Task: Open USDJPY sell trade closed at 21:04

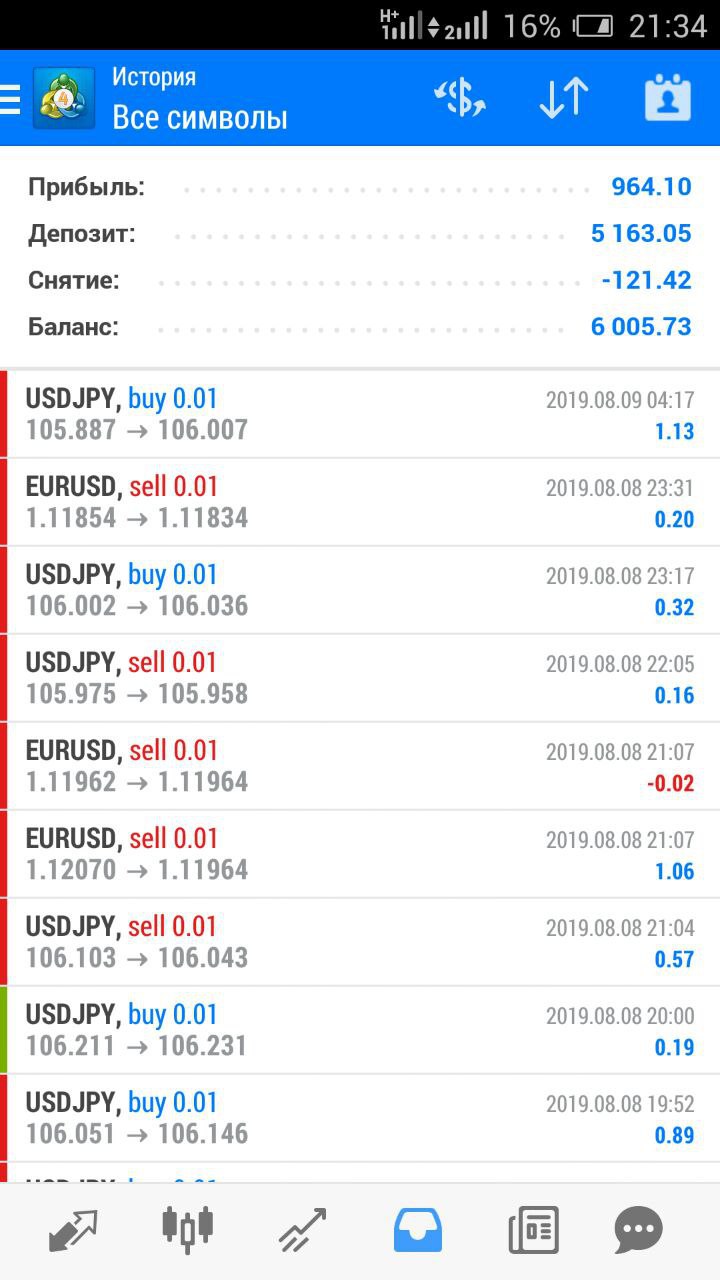Action: click(x=360, y=942)
